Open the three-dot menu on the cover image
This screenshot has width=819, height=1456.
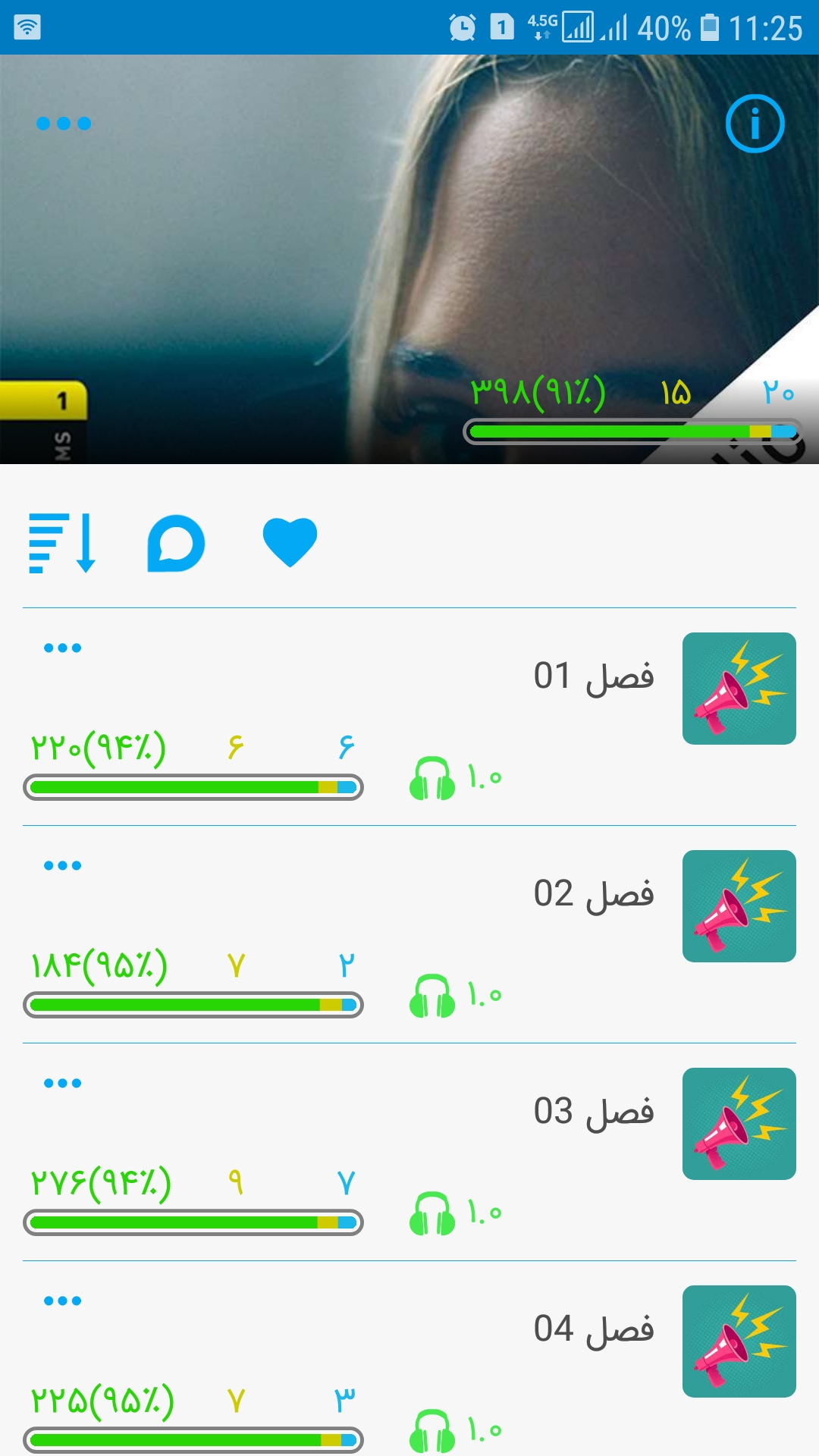(64, 124)
